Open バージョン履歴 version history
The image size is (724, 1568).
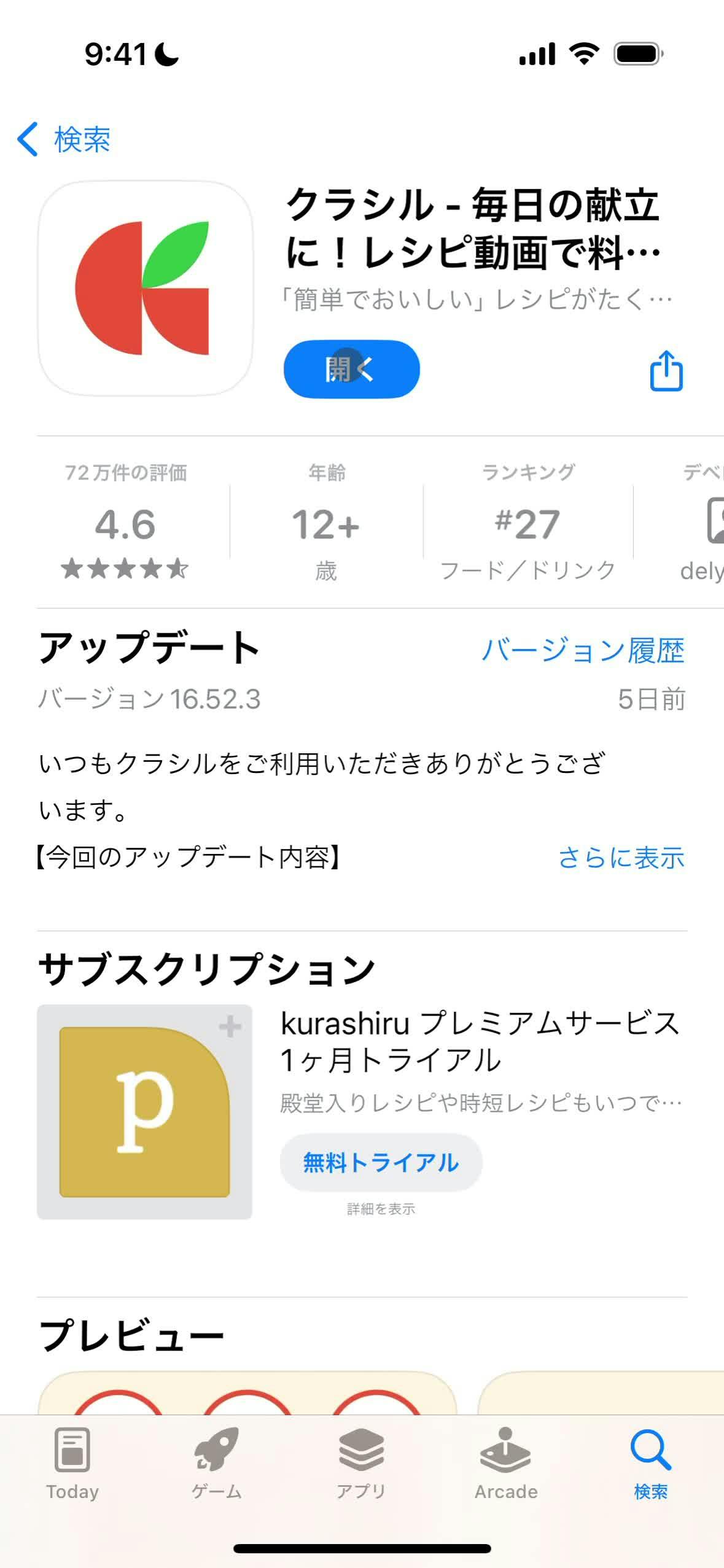(x=582, y=650)
